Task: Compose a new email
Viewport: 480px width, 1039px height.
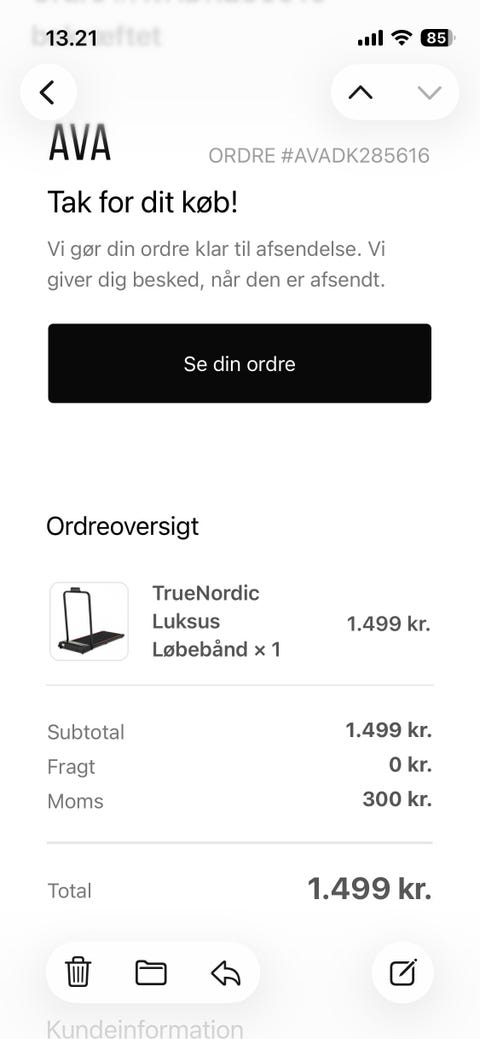Action: [403, 973]
